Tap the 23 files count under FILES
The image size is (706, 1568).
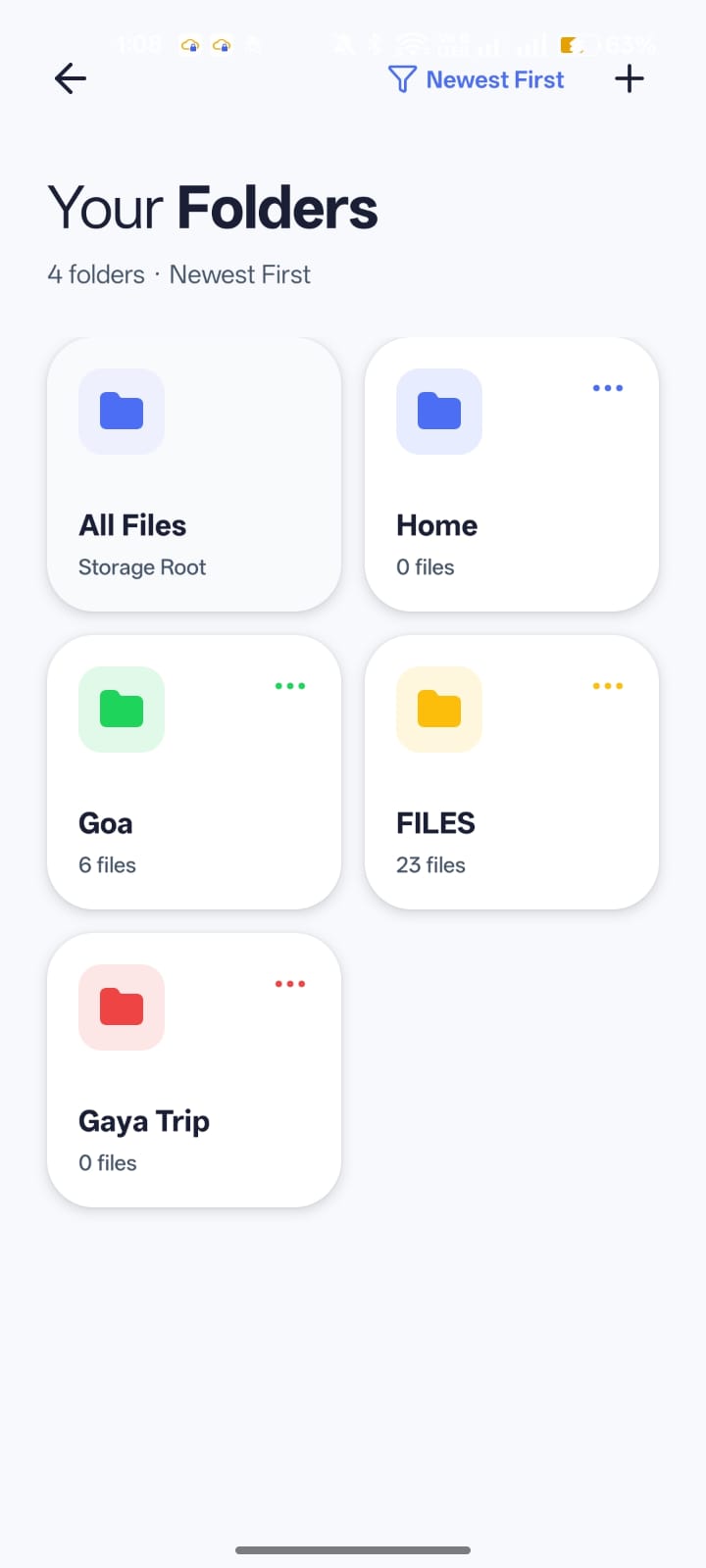coord(431,864)
